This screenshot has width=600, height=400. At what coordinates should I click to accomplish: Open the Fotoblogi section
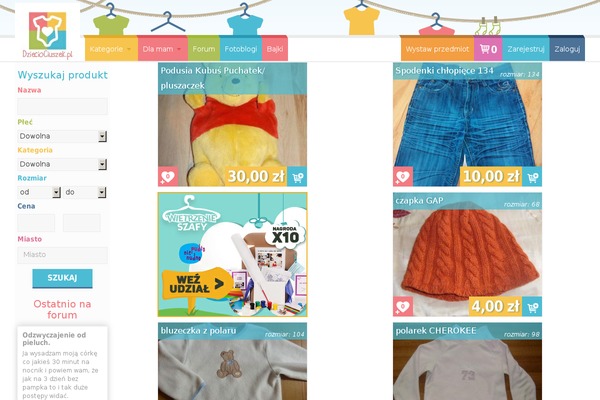pos(241,48)
